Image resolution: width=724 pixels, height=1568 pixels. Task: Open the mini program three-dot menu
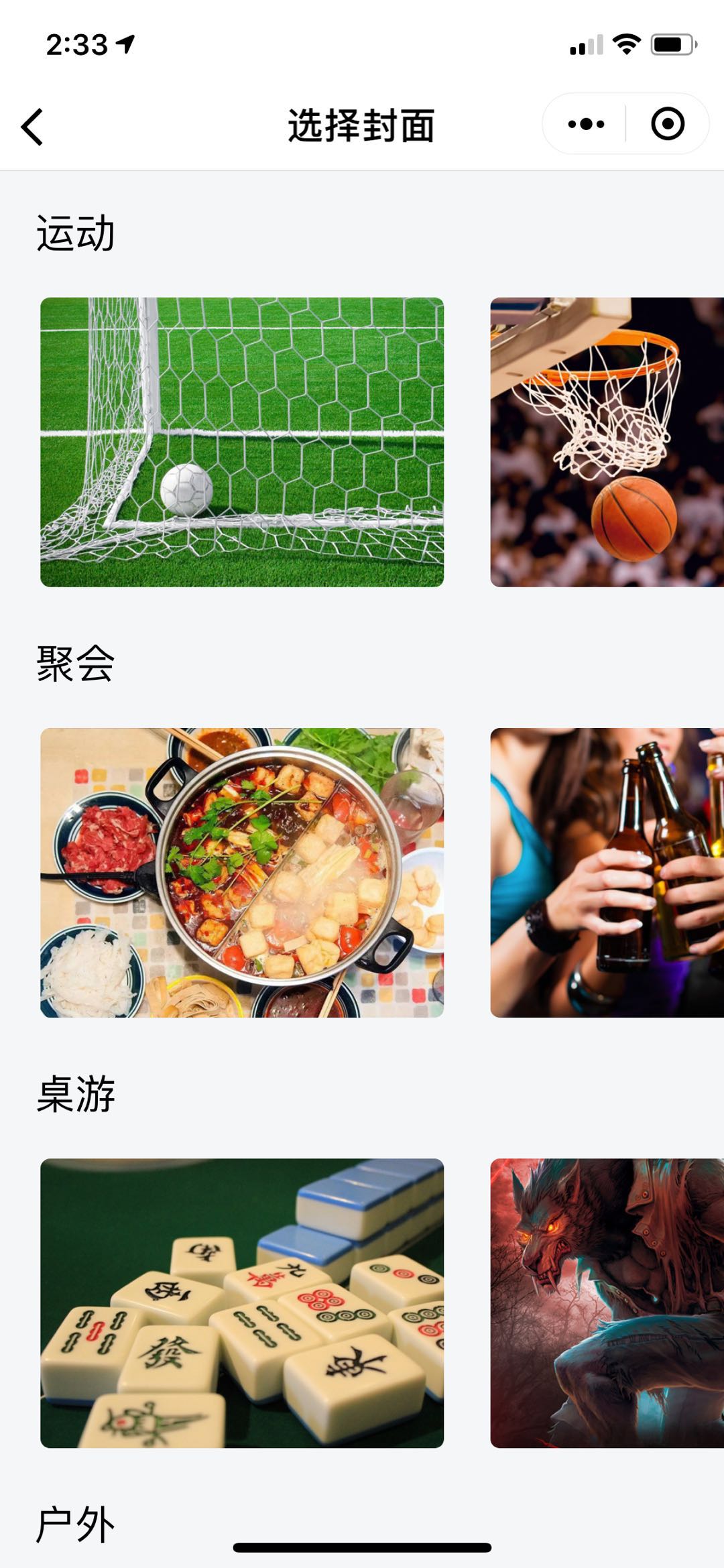coord(585,124)
